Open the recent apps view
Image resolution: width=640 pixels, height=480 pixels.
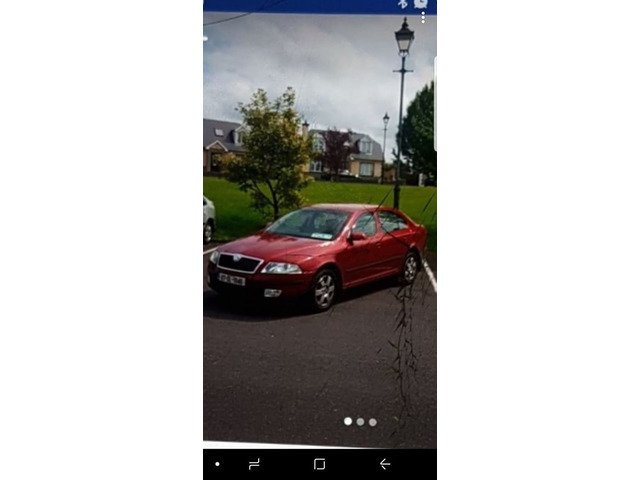tap(254, 464)
